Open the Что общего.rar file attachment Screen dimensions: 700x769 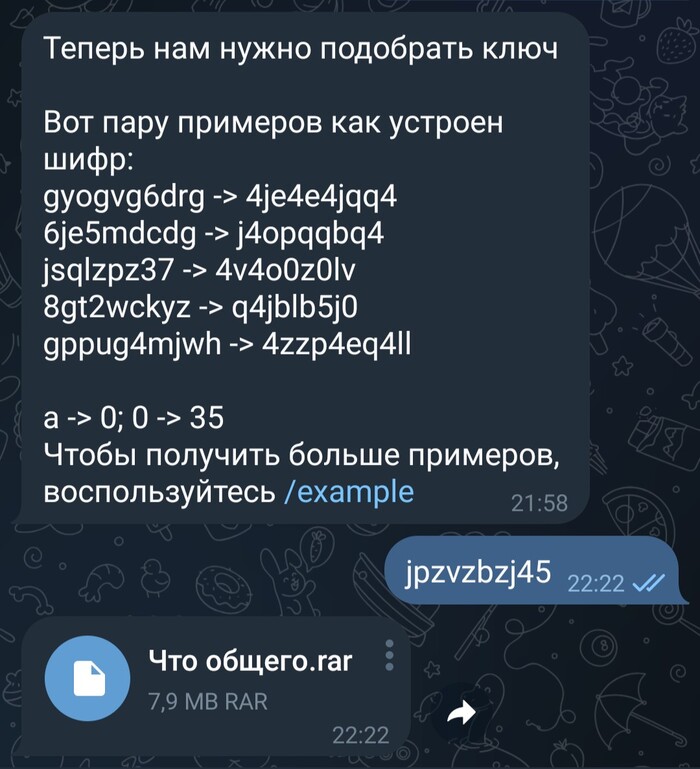tap(90, 678)
